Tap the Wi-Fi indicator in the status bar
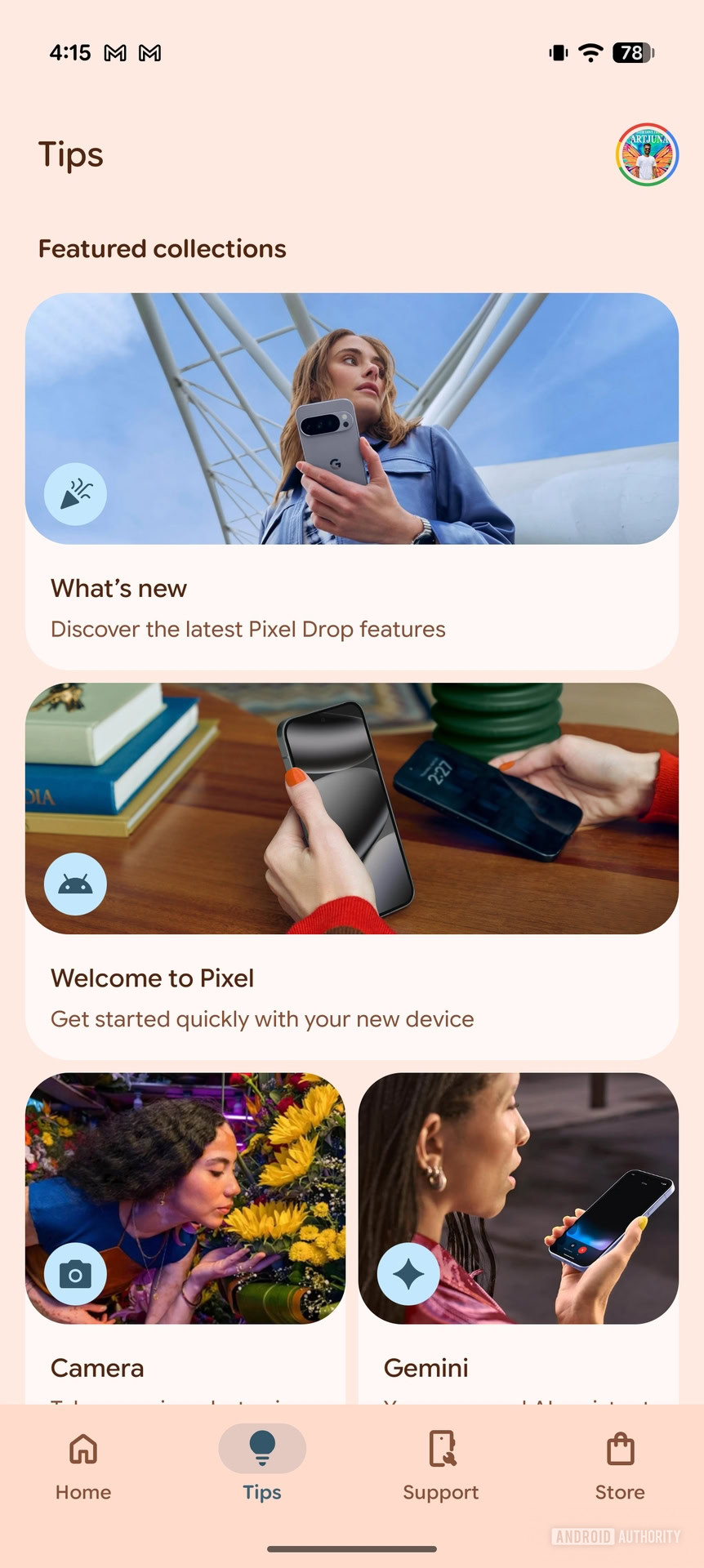Image resolution: width=704 pixels, height=1568 pixels. coord(590,52)
